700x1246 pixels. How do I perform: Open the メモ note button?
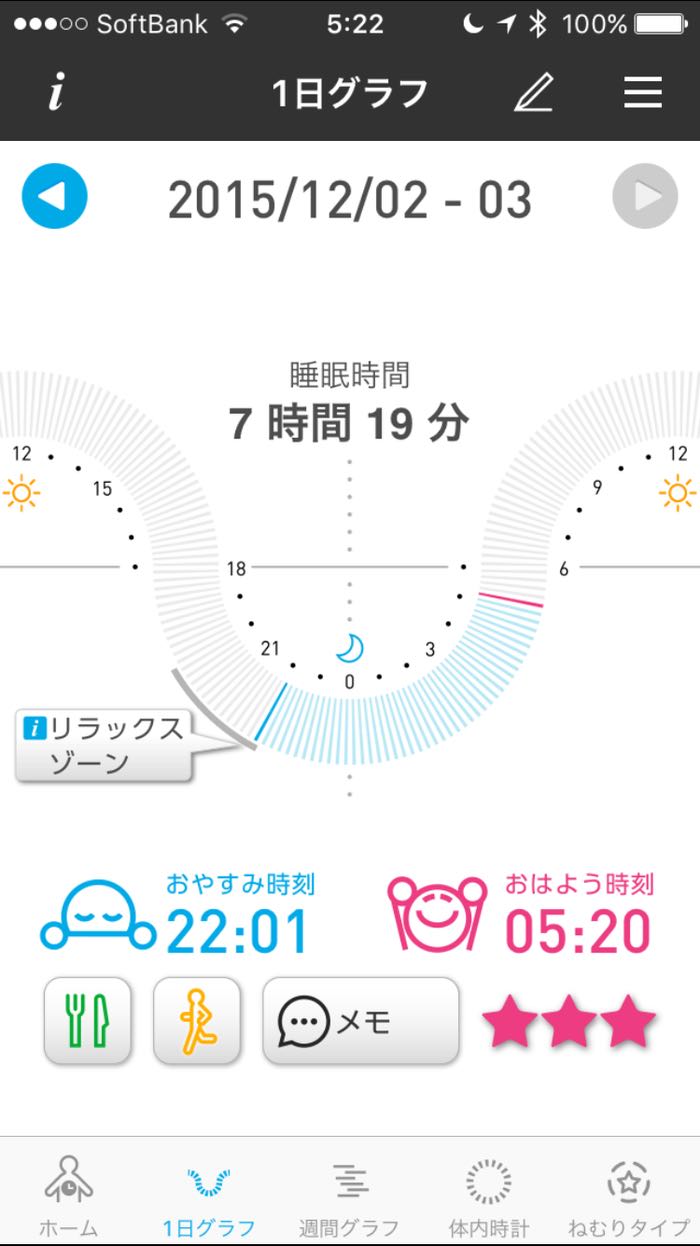tap(361, 1021)
